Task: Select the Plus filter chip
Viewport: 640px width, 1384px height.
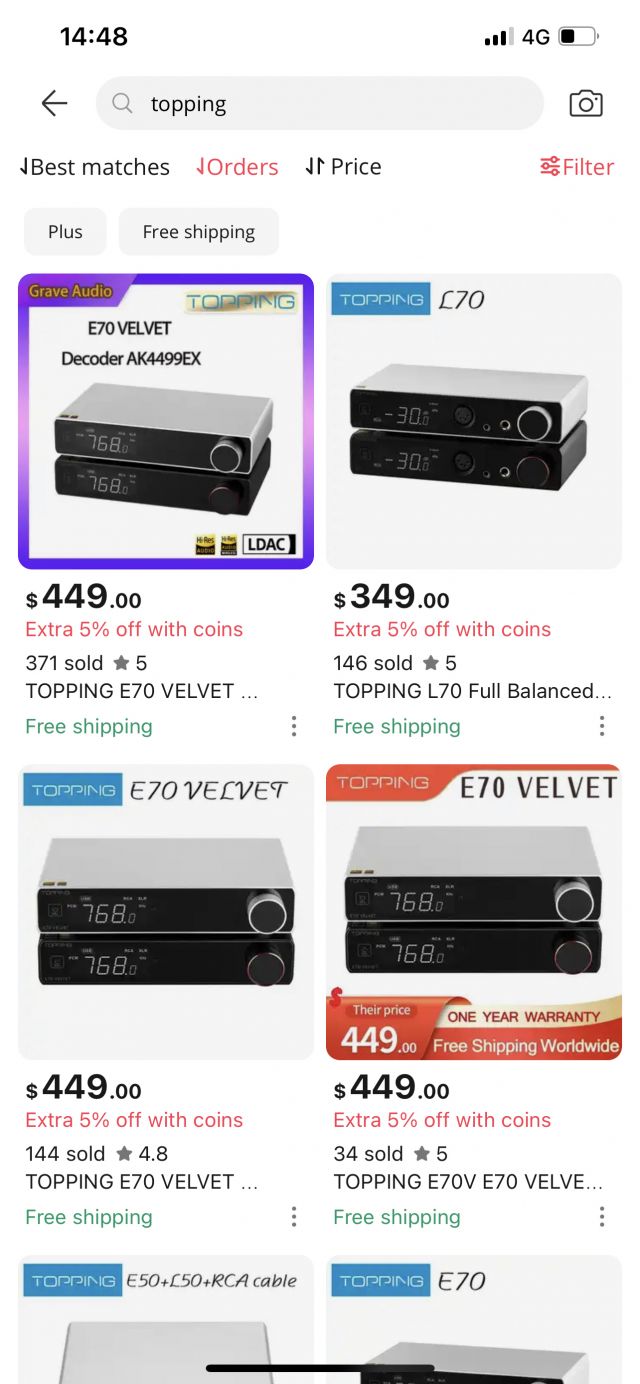Action: click(65, 232)
